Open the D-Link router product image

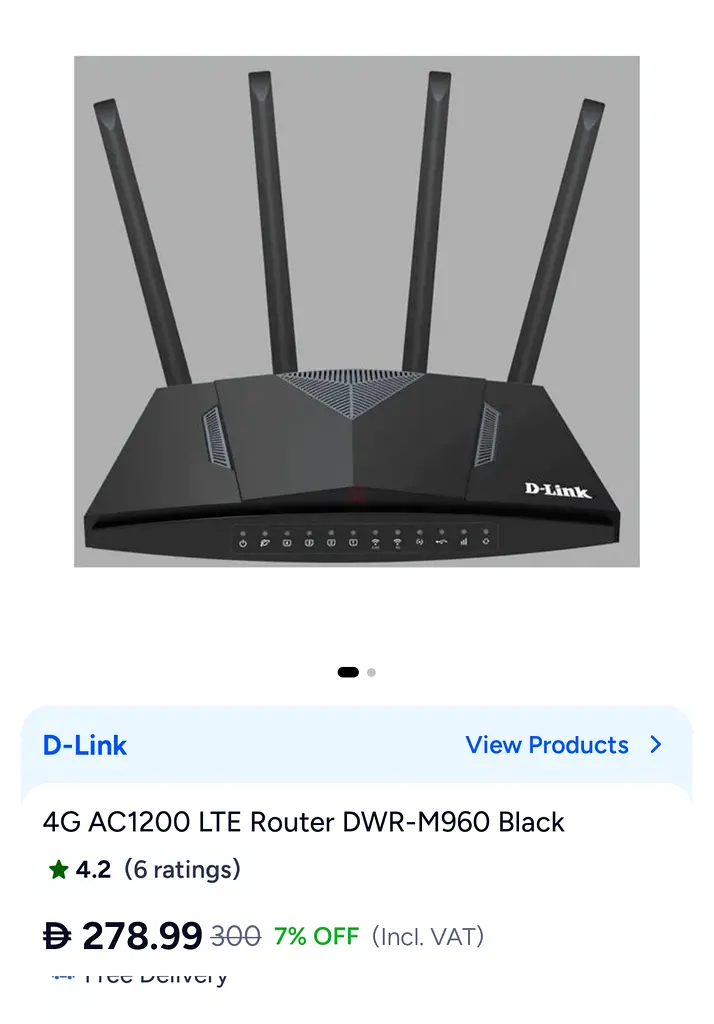[x=356, y=311]
